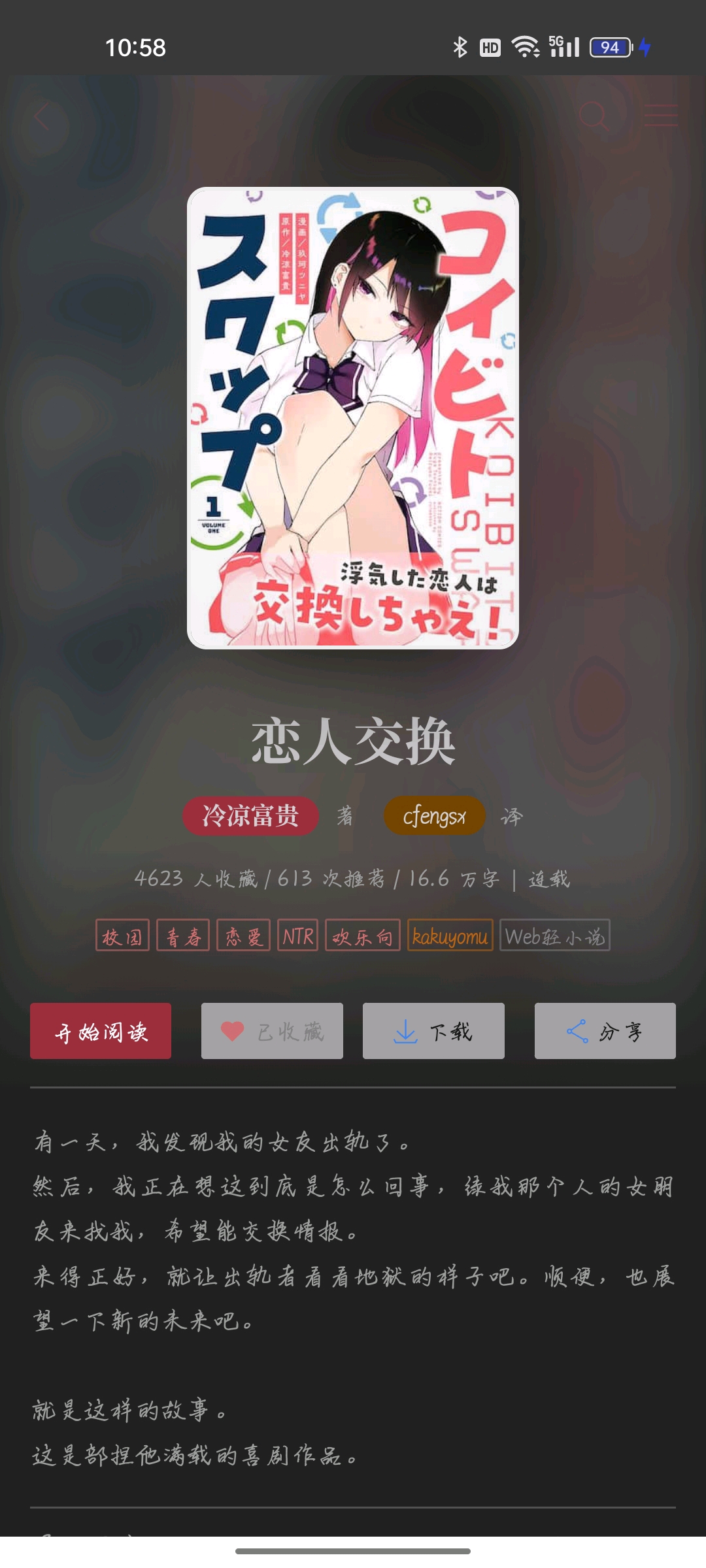
Task: Open the search icon in the top bar
Action: point(594,116)
